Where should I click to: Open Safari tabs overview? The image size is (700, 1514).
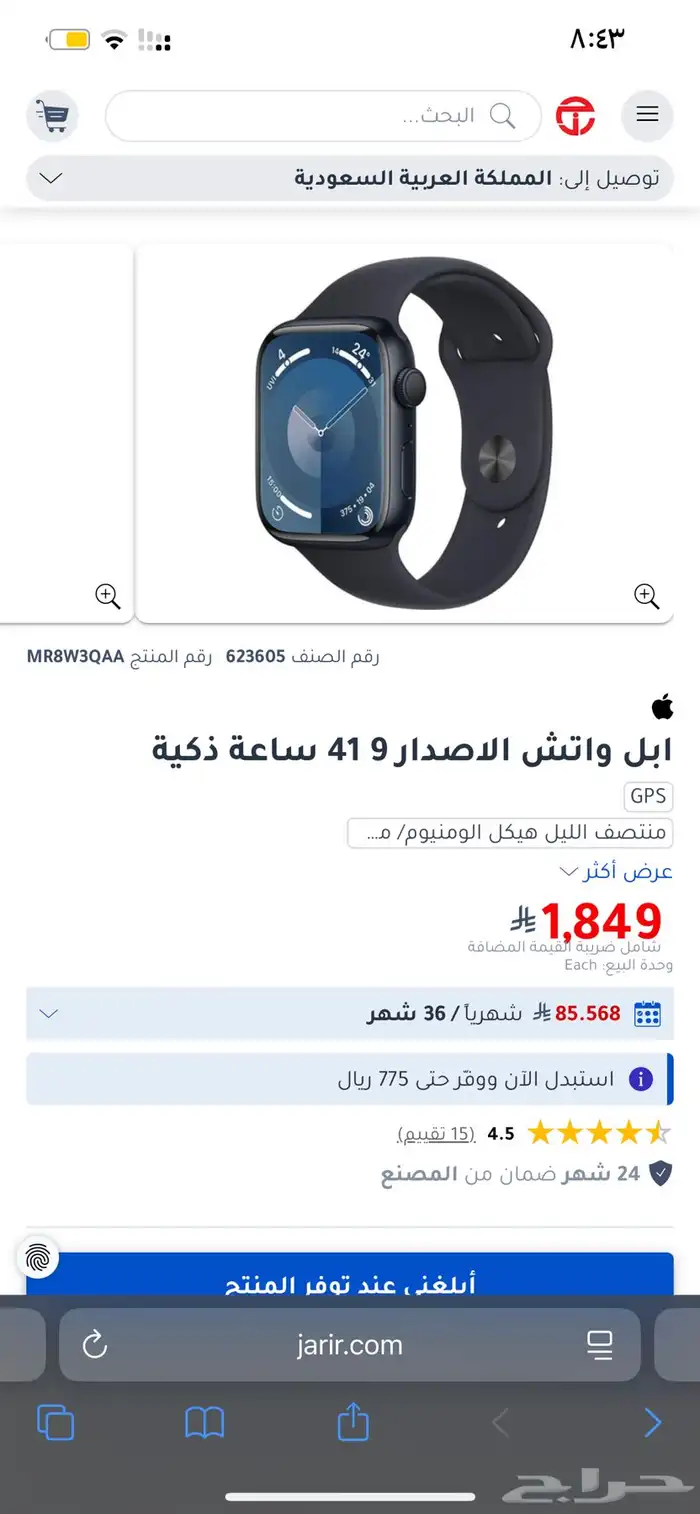pos(56,1422)
